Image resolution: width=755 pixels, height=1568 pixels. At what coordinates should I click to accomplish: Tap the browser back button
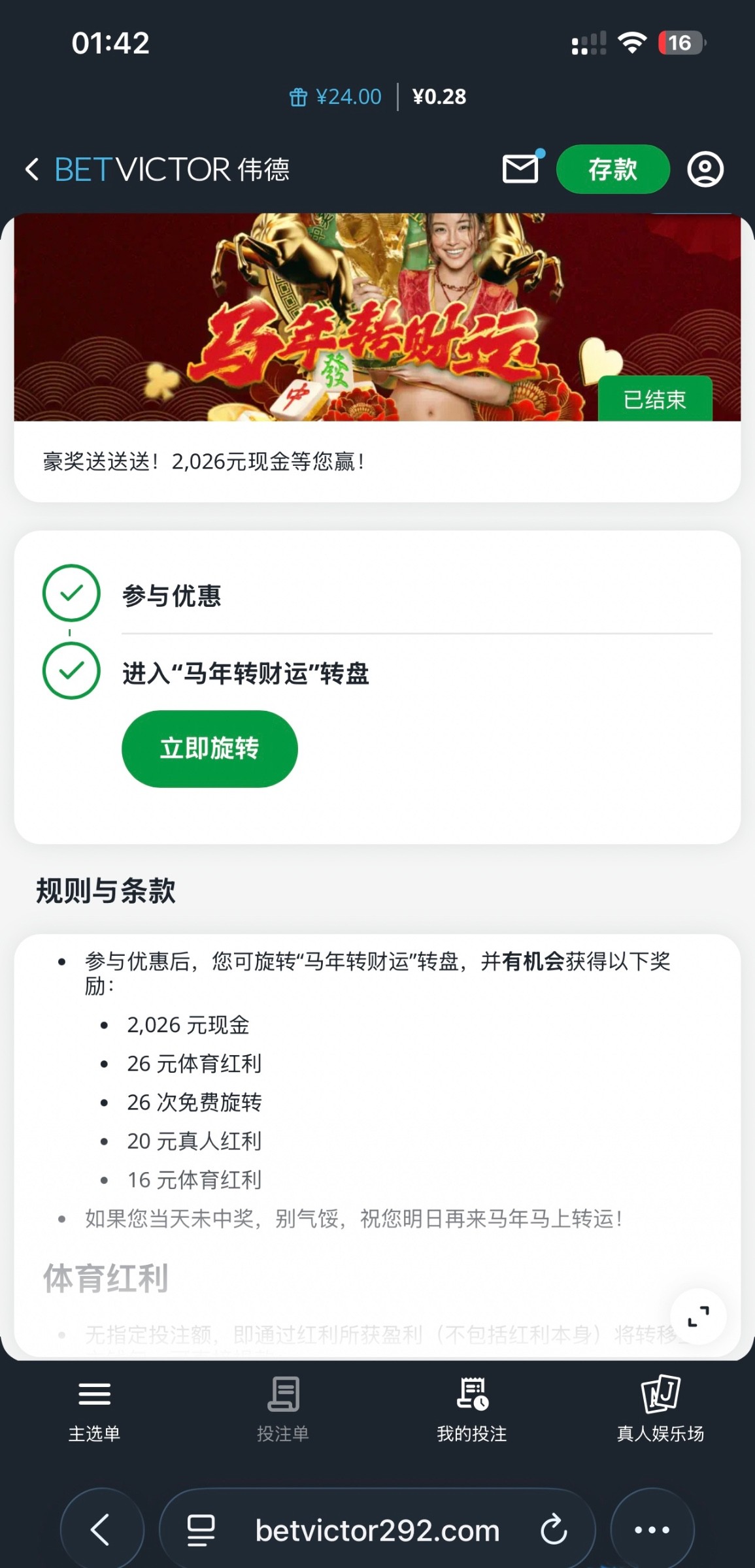tap(101, 1529)
